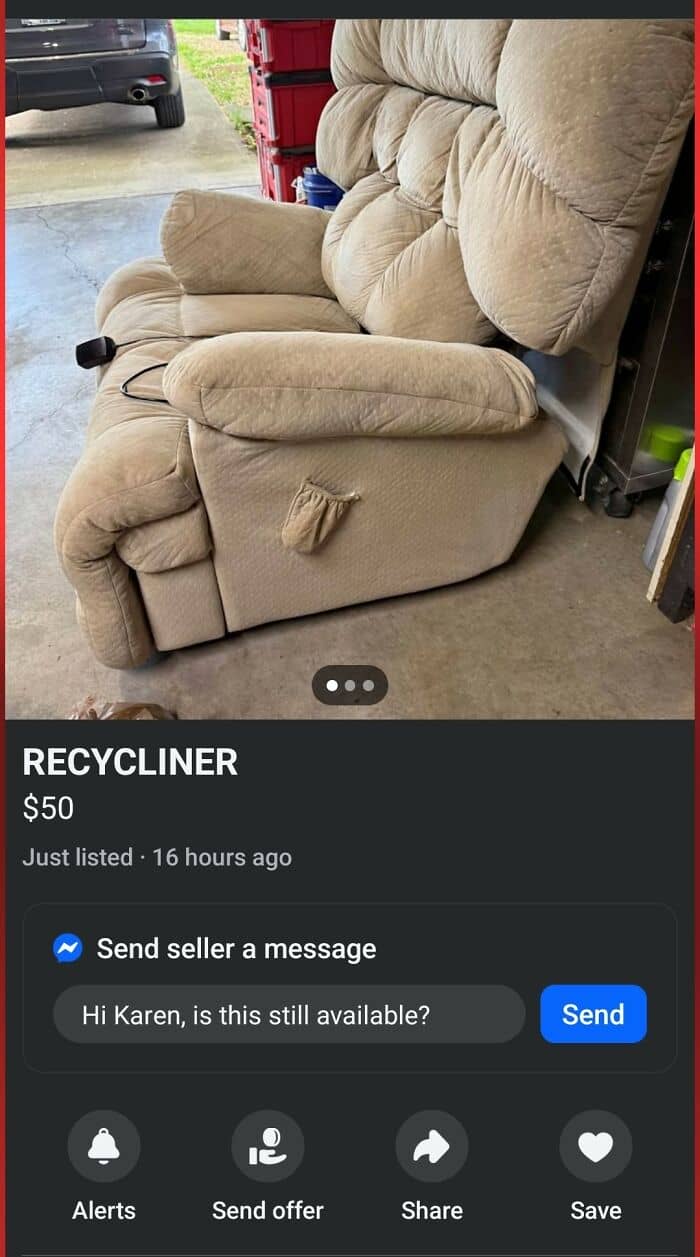The height and width of the screenshot is (1257, 700).
Task: Edit the "Hi Karen" message field
Action: click(x=288, y=1015)
